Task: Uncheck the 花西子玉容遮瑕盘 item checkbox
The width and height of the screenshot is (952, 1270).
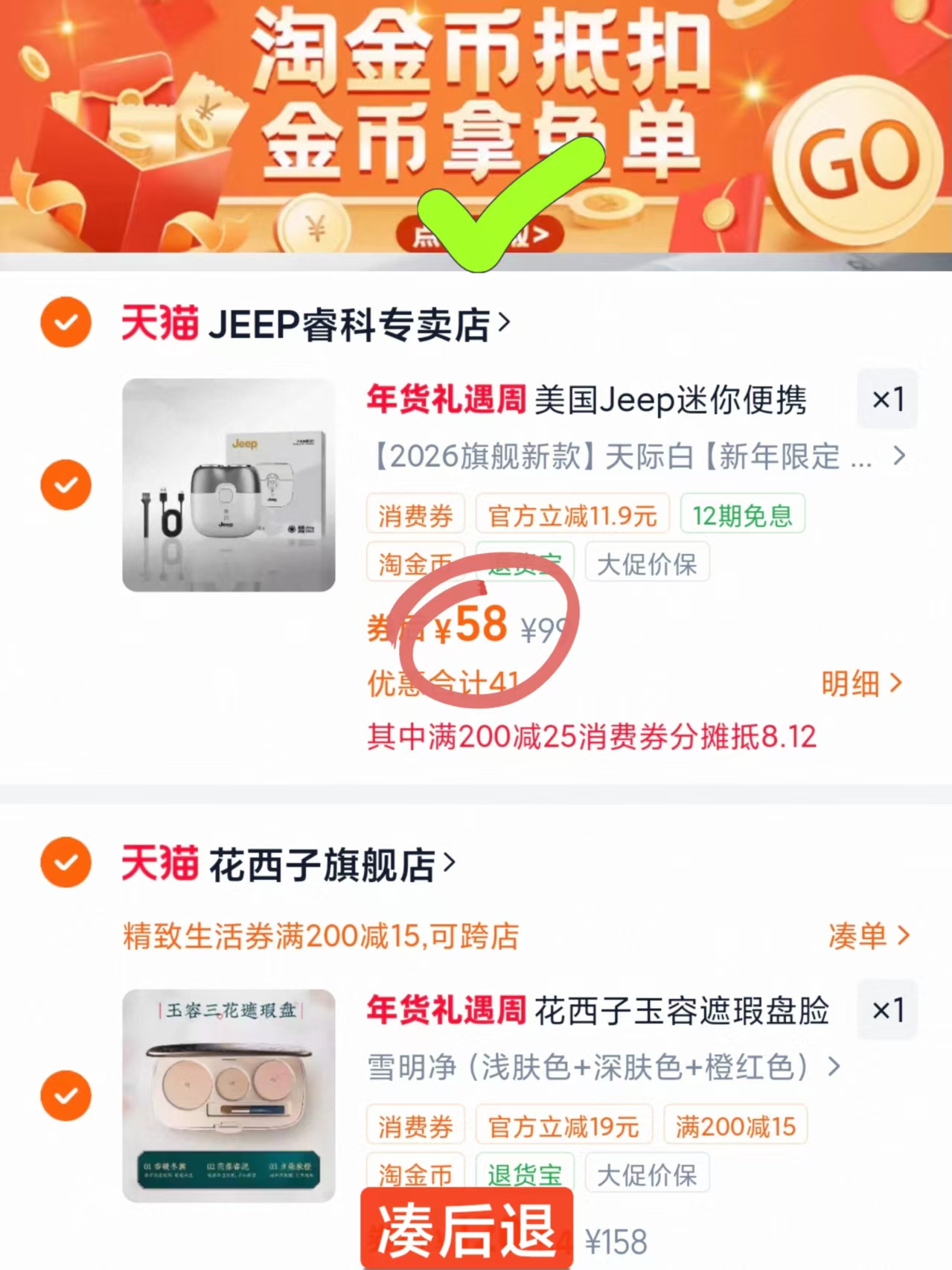Action: [66, 1096]
